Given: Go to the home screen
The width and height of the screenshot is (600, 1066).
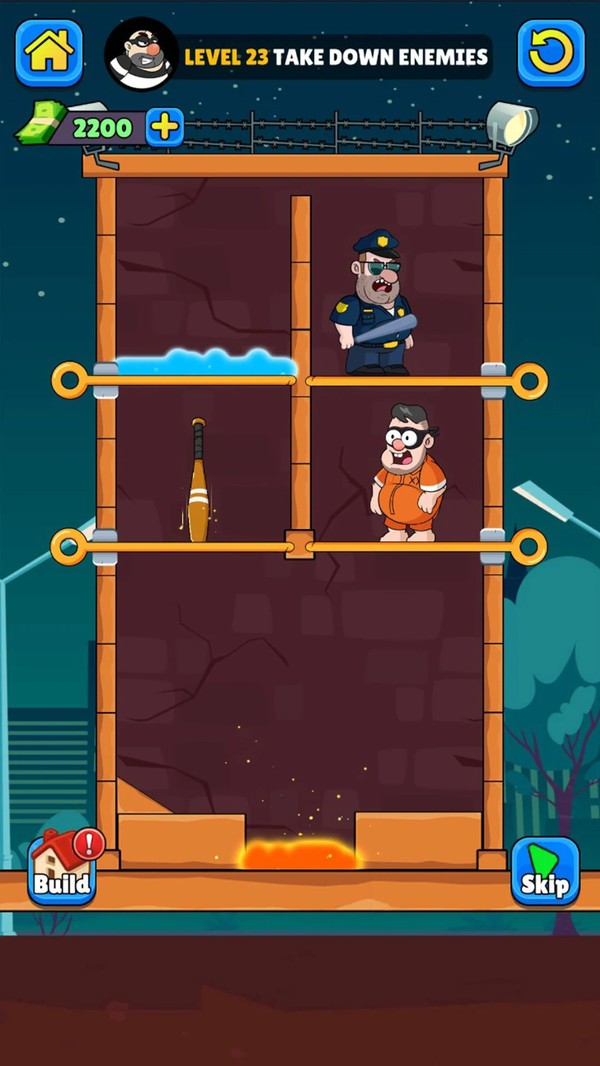Looking at the screenshot, I should [x=49, y=53].
